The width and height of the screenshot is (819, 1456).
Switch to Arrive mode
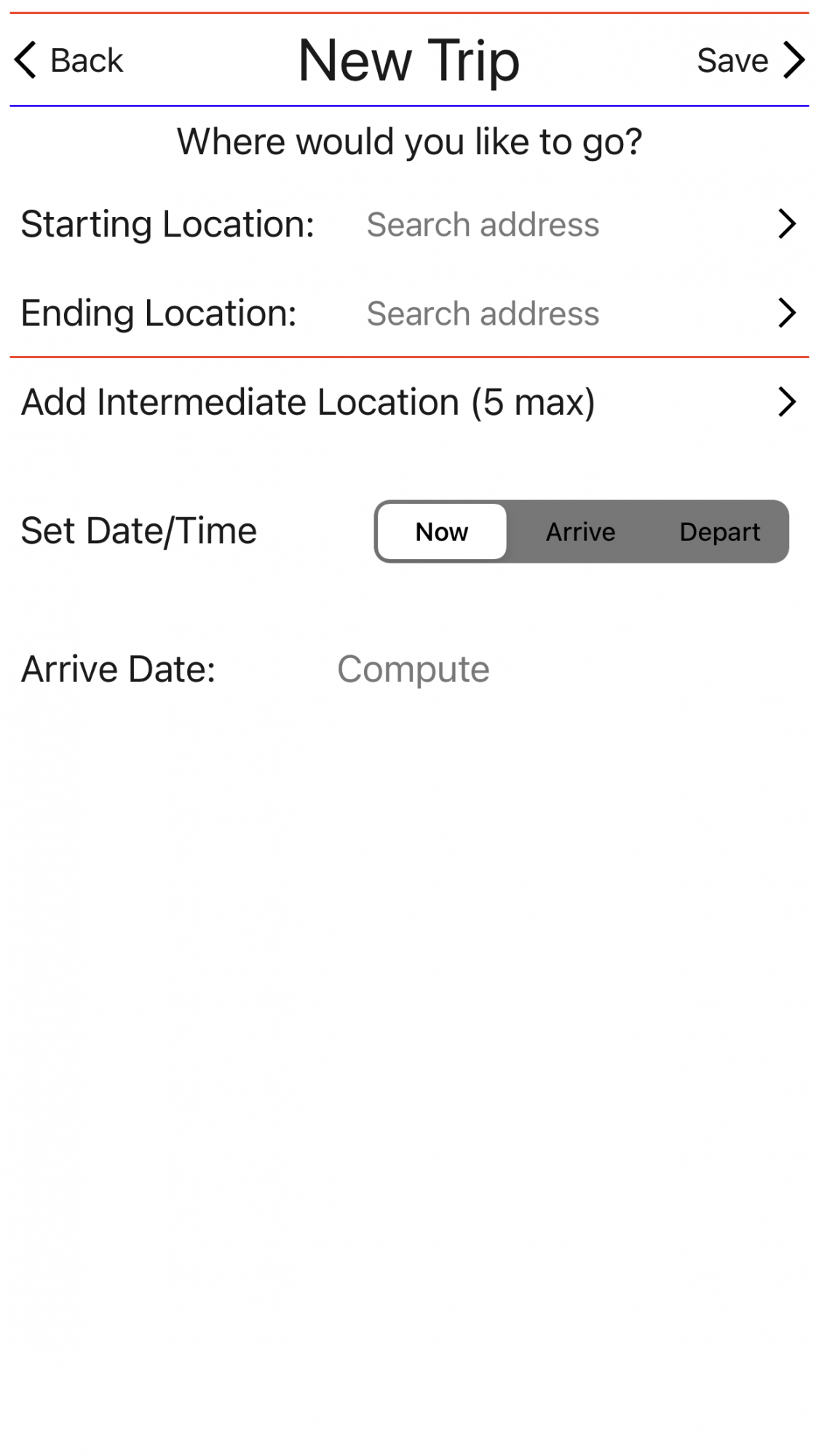click(x=579, y=531)
